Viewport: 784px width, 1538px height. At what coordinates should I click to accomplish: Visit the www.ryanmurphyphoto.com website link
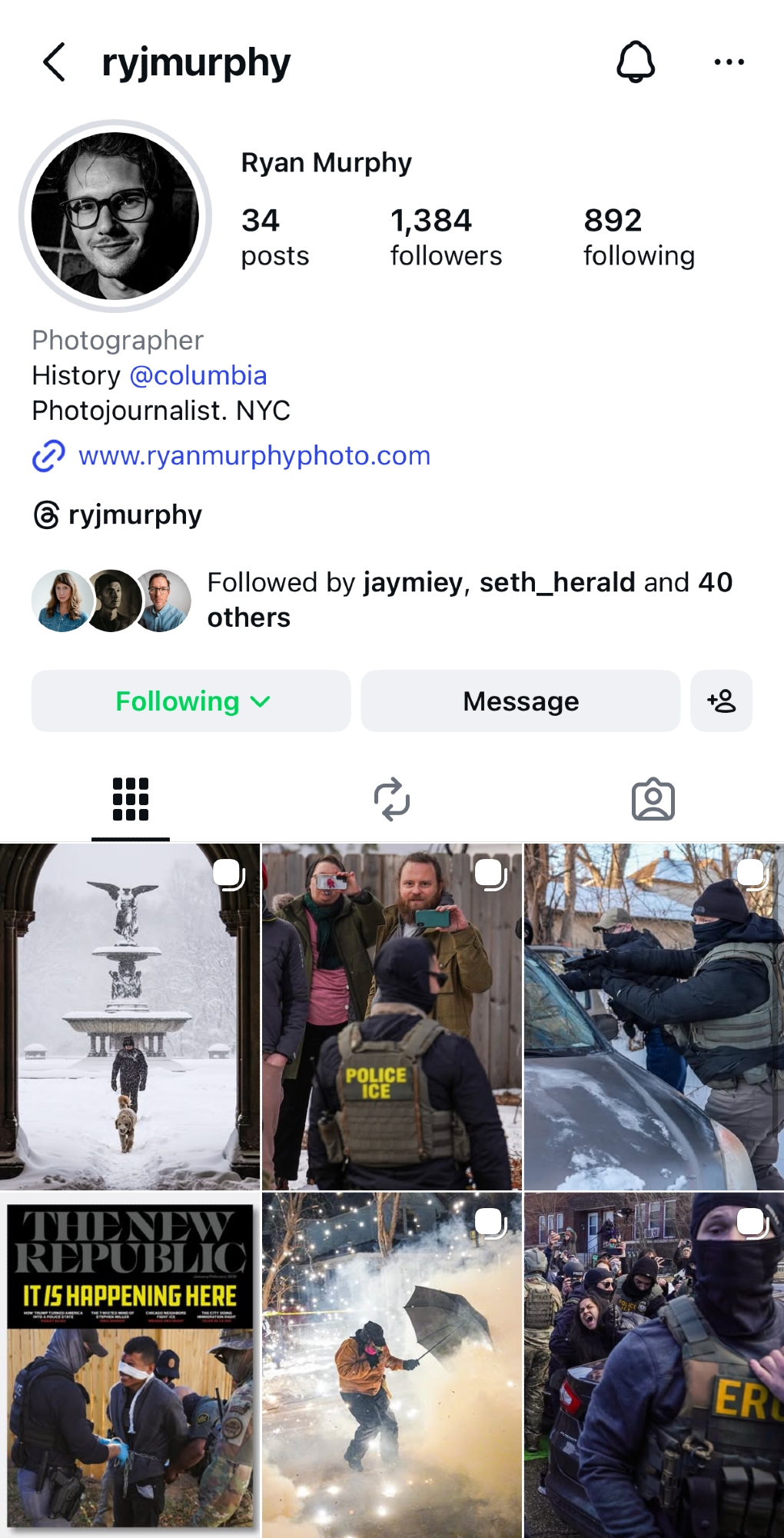254,456
